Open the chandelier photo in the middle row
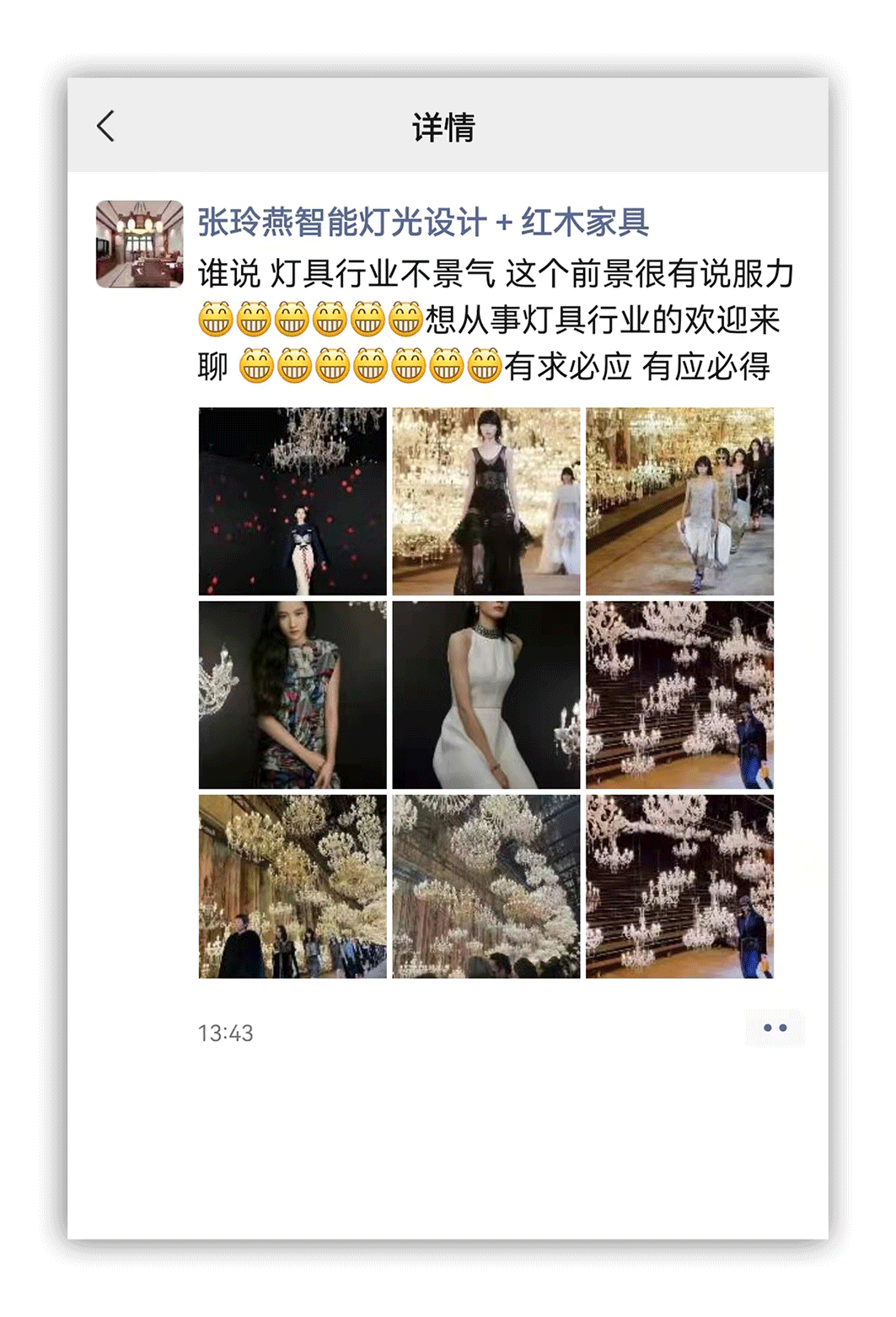Viewport: 896px width, 1317px height. coord(679,695)
